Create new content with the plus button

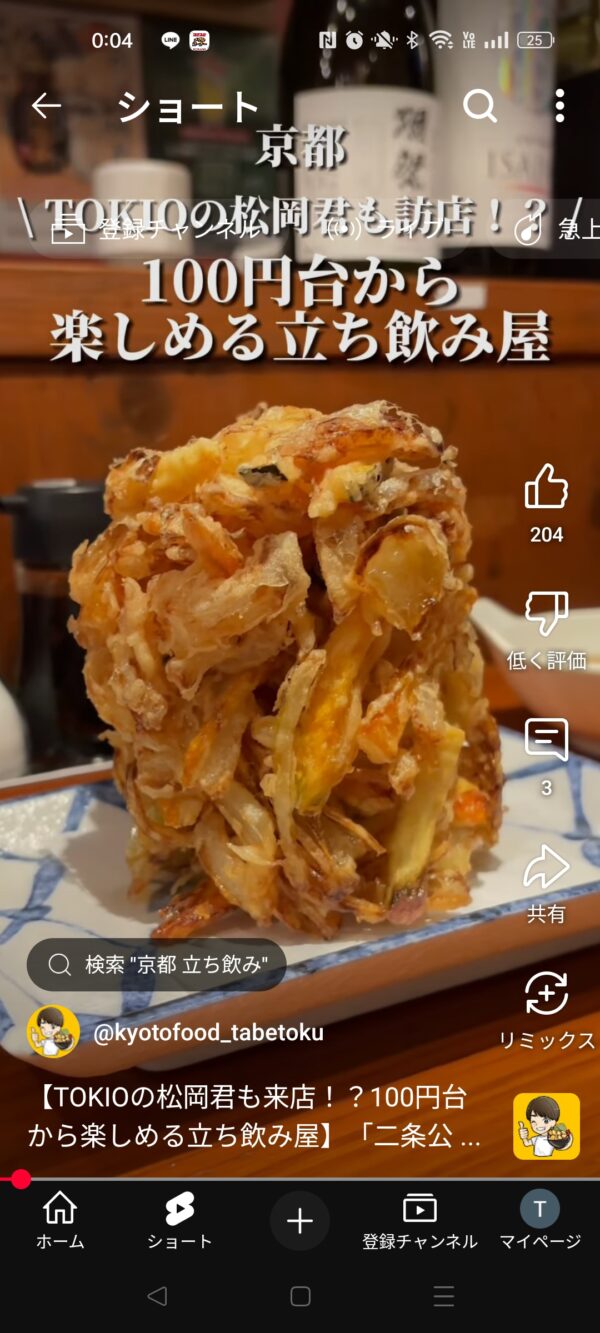[300, 1221]
